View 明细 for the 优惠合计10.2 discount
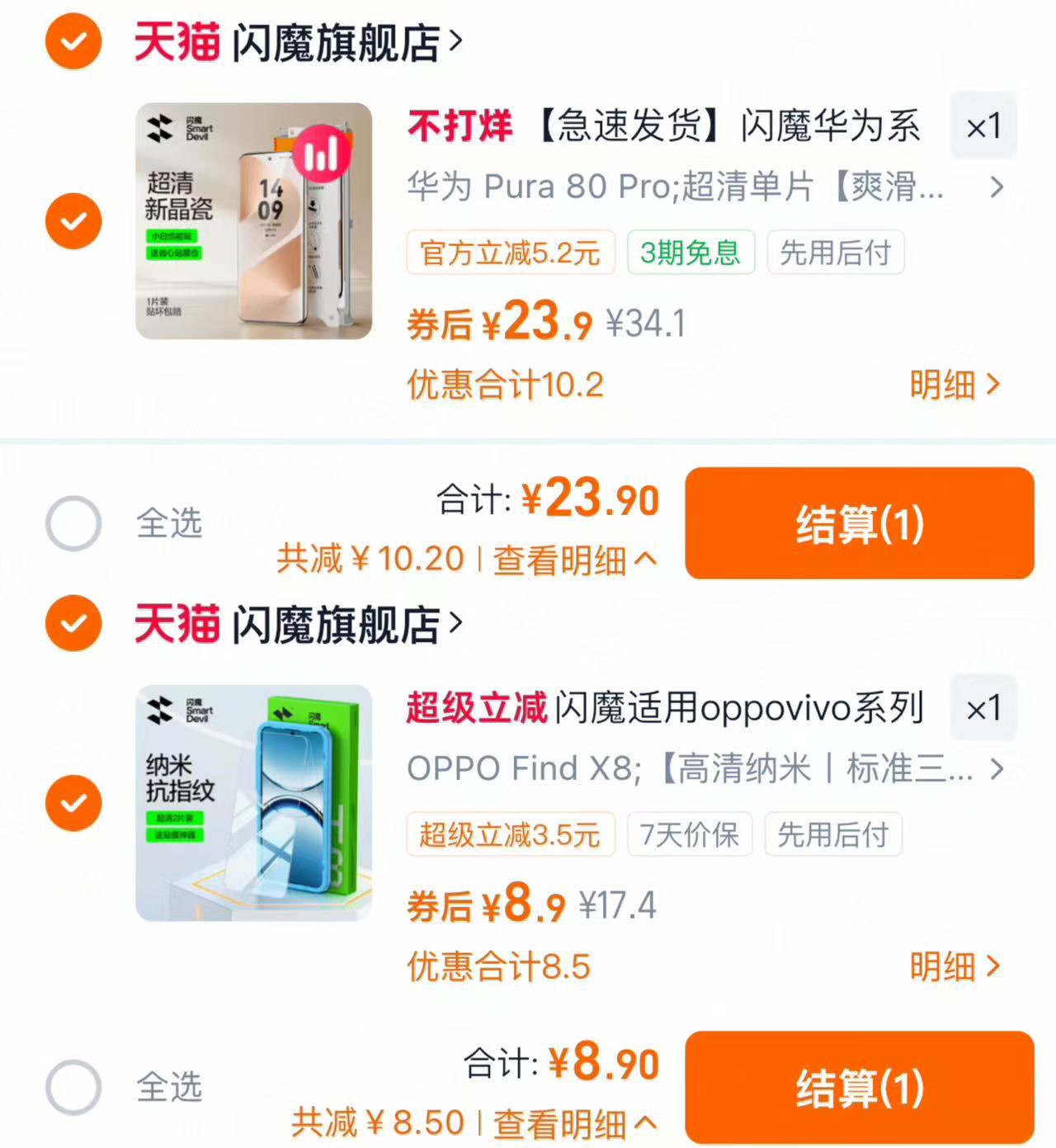This screenshot has height=1148, width=1056. [x=955, y=385]
